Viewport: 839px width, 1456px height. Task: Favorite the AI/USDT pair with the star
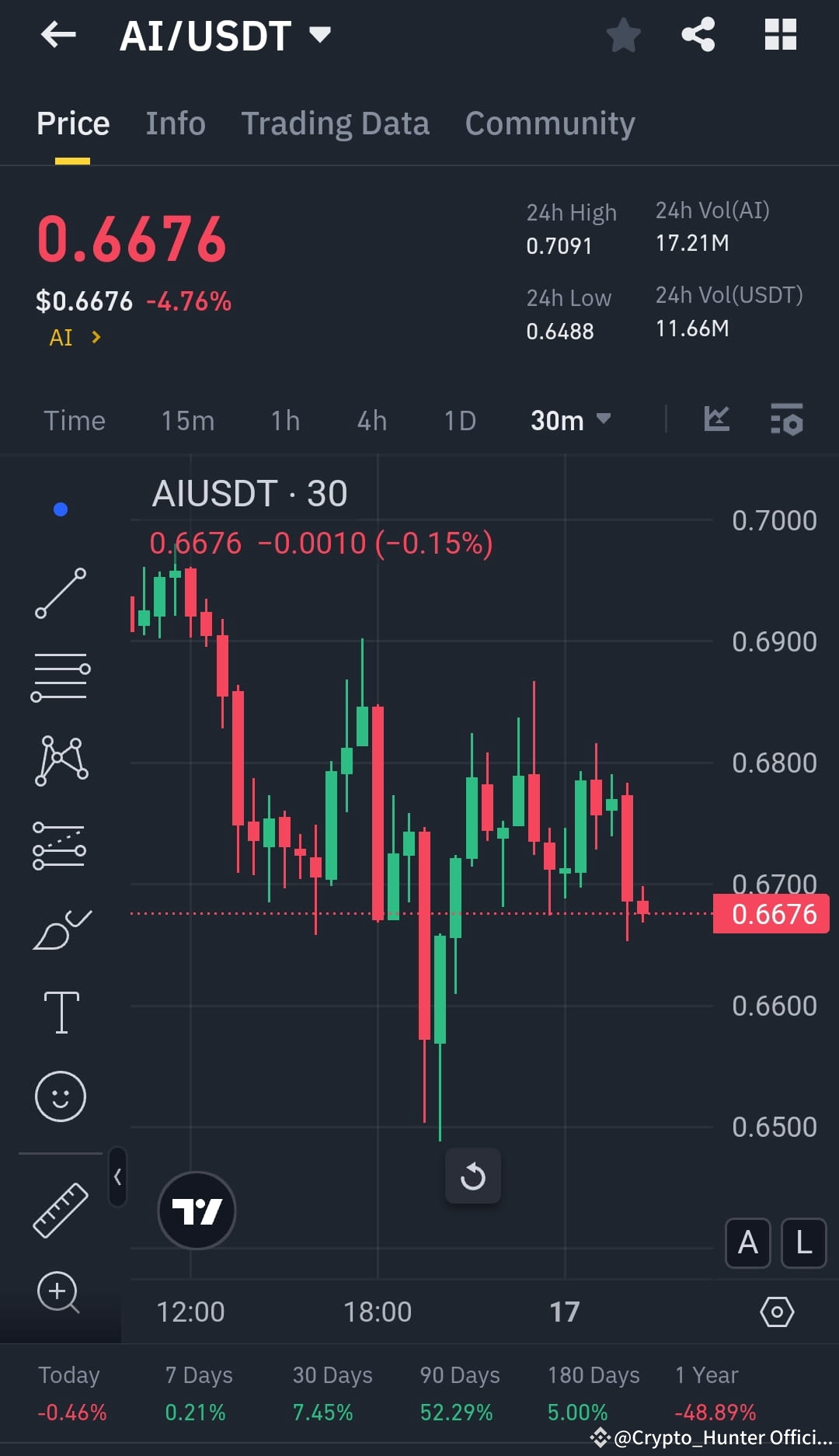[624, 34]
